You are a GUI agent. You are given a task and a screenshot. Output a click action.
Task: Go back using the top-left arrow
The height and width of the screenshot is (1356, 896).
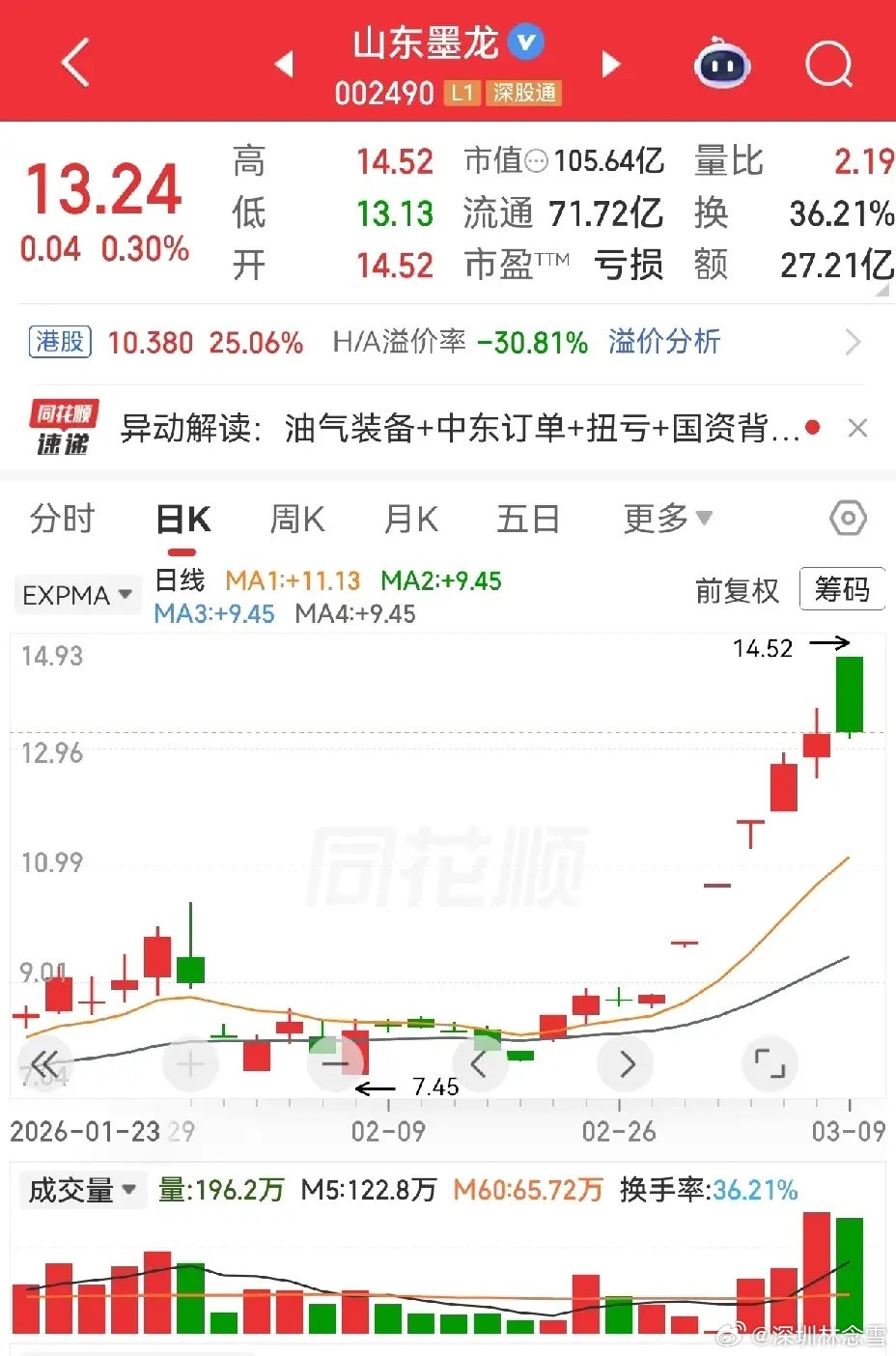(x=73, y=61)
